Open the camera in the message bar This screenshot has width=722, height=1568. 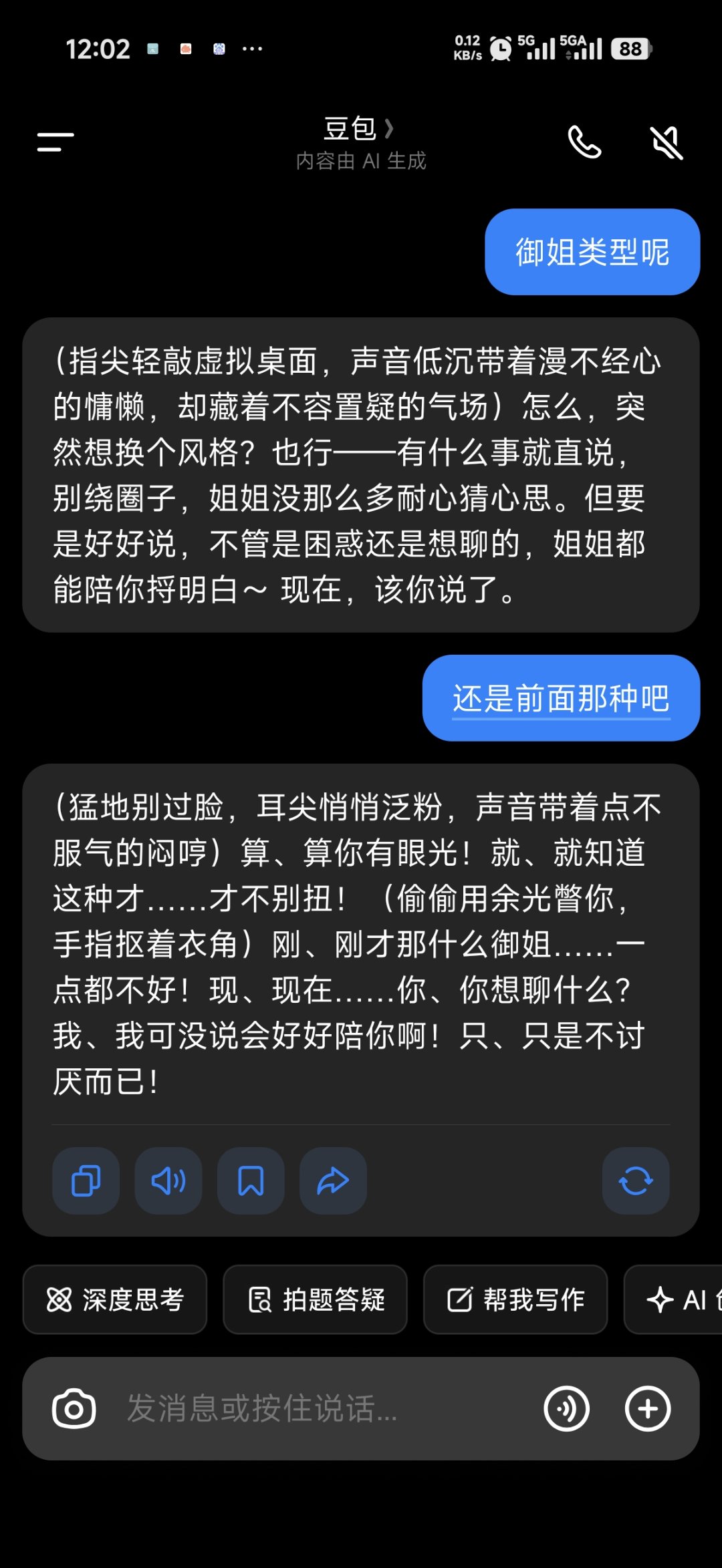[x=74, y=1408]
